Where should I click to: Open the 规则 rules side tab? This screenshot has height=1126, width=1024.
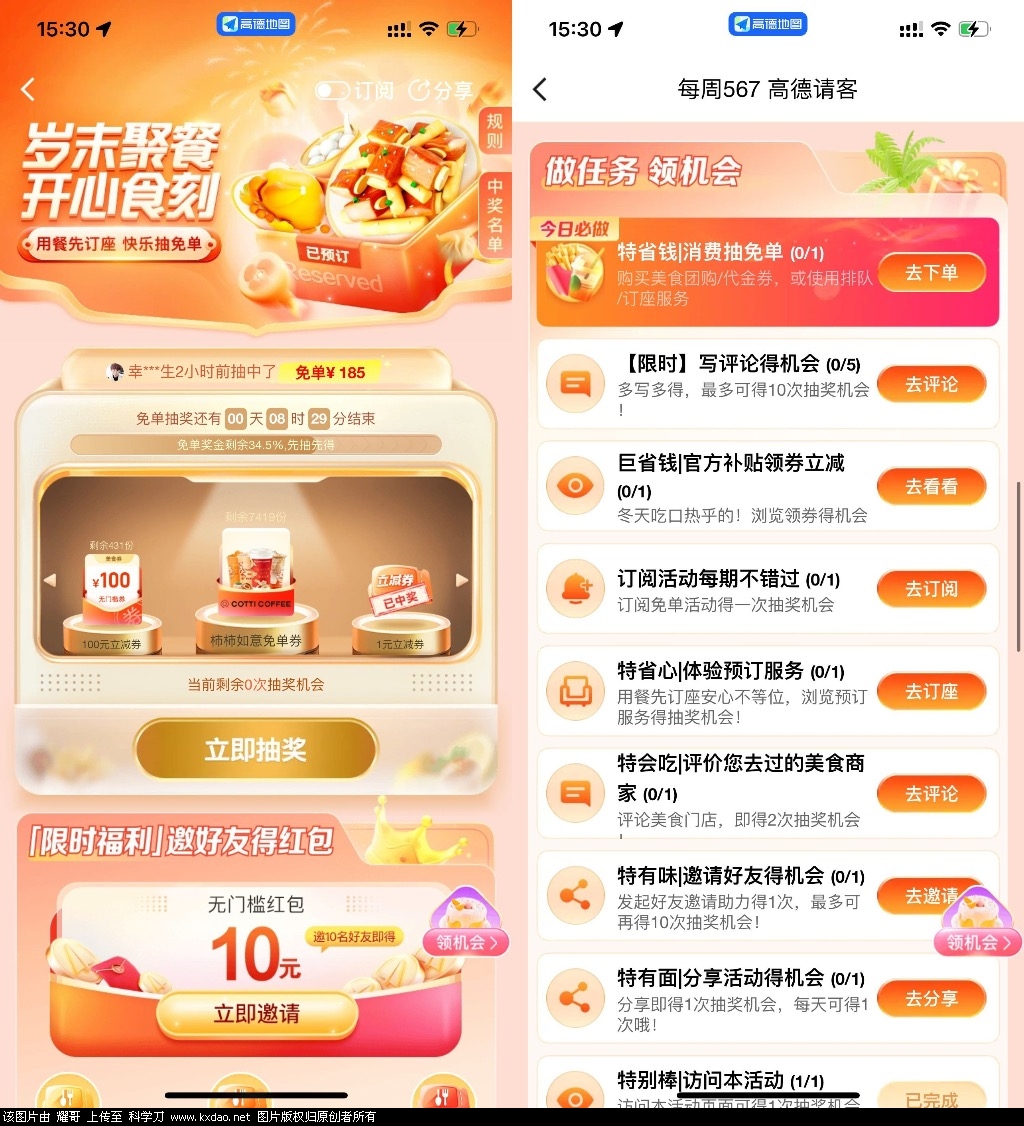(495, 131)
